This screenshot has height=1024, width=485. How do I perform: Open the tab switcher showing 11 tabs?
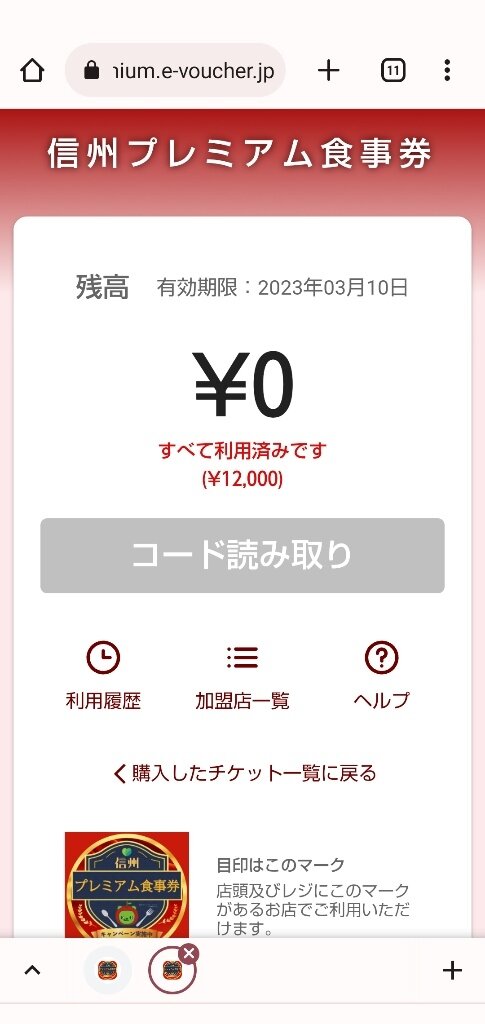click(x=393, y=71)
